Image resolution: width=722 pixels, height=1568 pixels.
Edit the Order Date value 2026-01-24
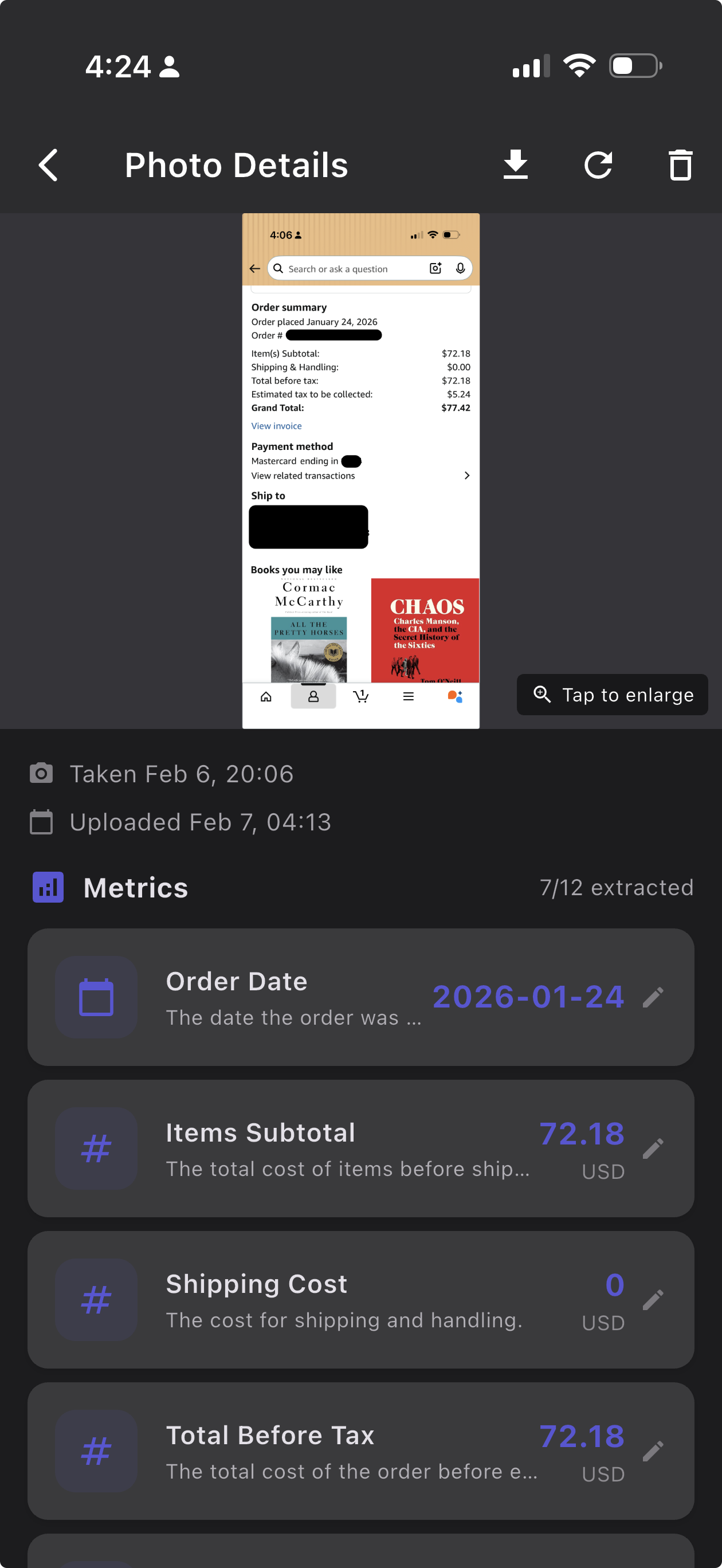pos(654,997)
